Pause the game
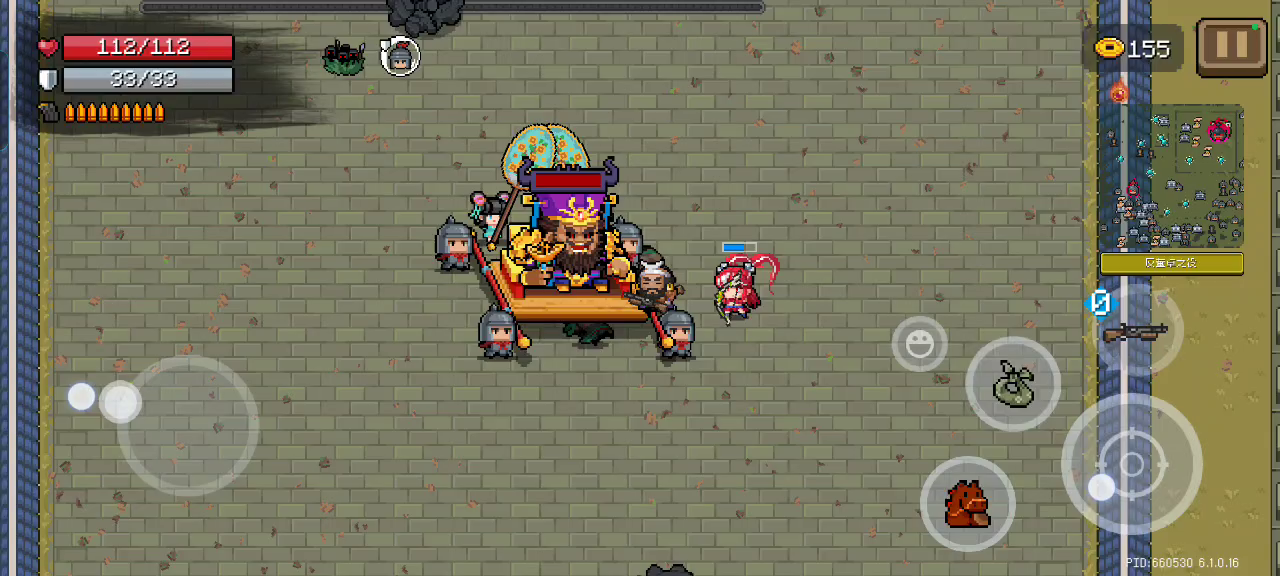This screenshot has height=576, width=1280. pyautogui.click(x=1231, y=47)
